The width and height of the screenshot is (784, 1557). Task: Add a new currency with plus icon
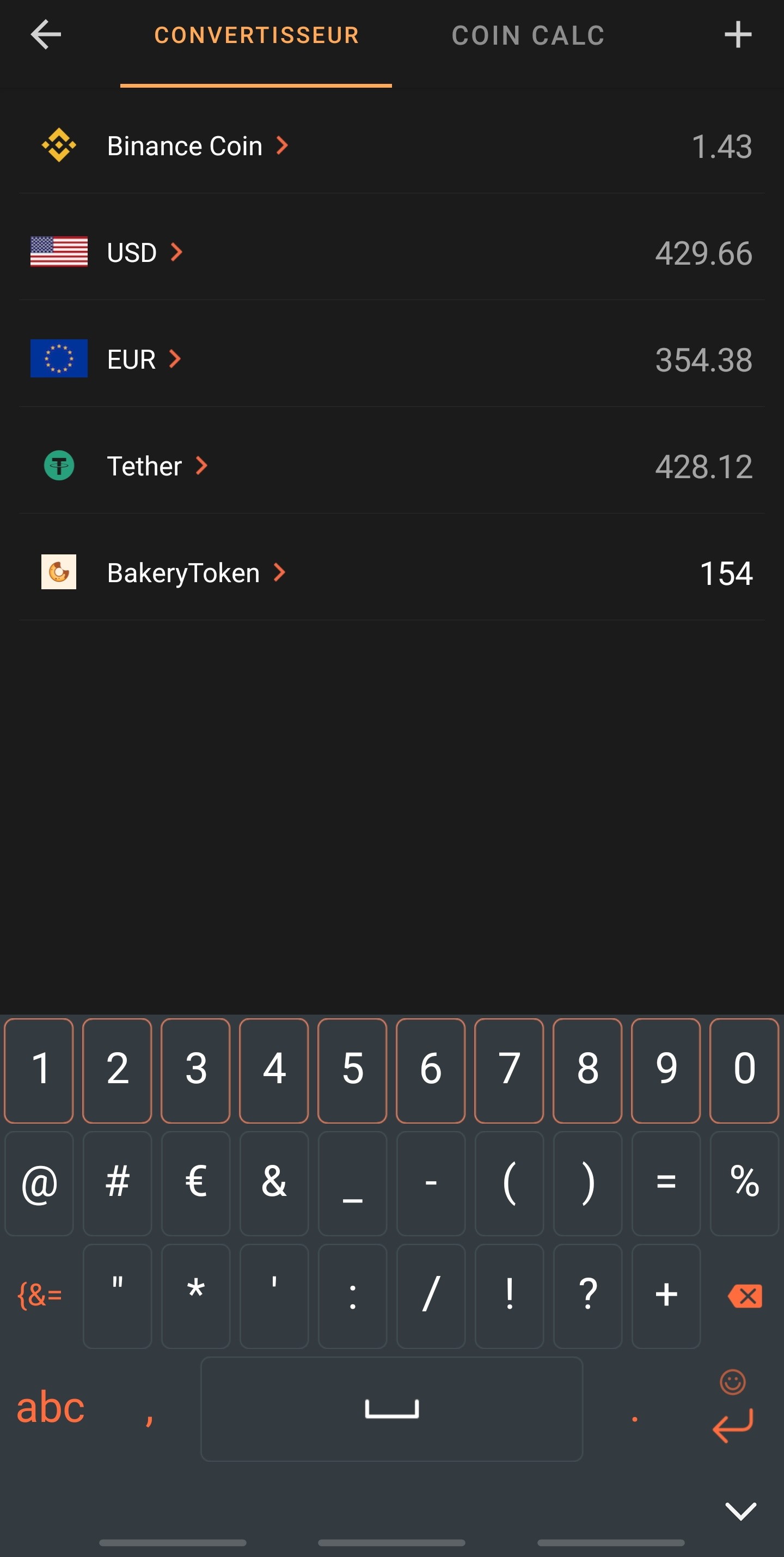point(738,34)
